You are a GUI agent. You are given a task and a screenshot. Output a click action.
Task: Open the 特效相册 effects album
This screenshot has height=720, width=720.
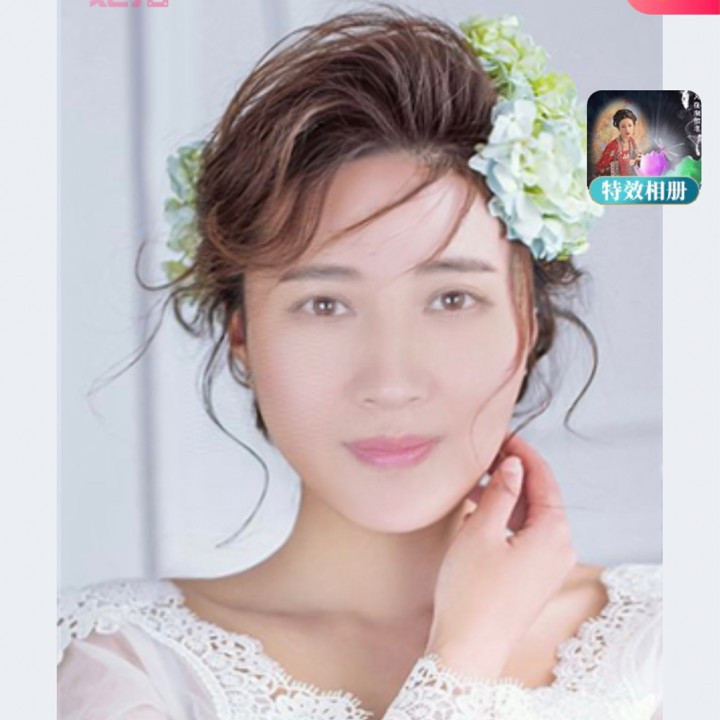643,148
